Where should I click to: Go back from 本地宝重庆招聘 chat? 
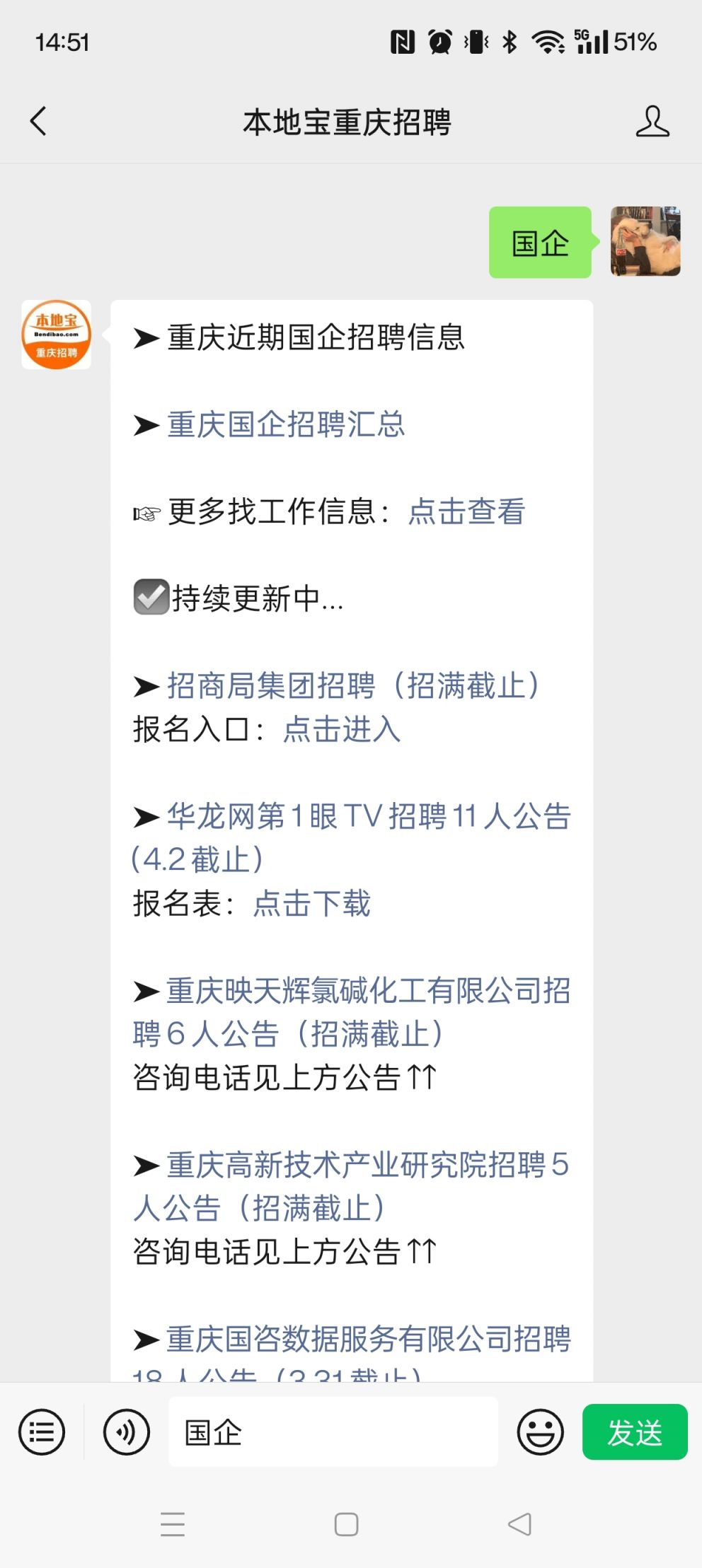[39, 122]
